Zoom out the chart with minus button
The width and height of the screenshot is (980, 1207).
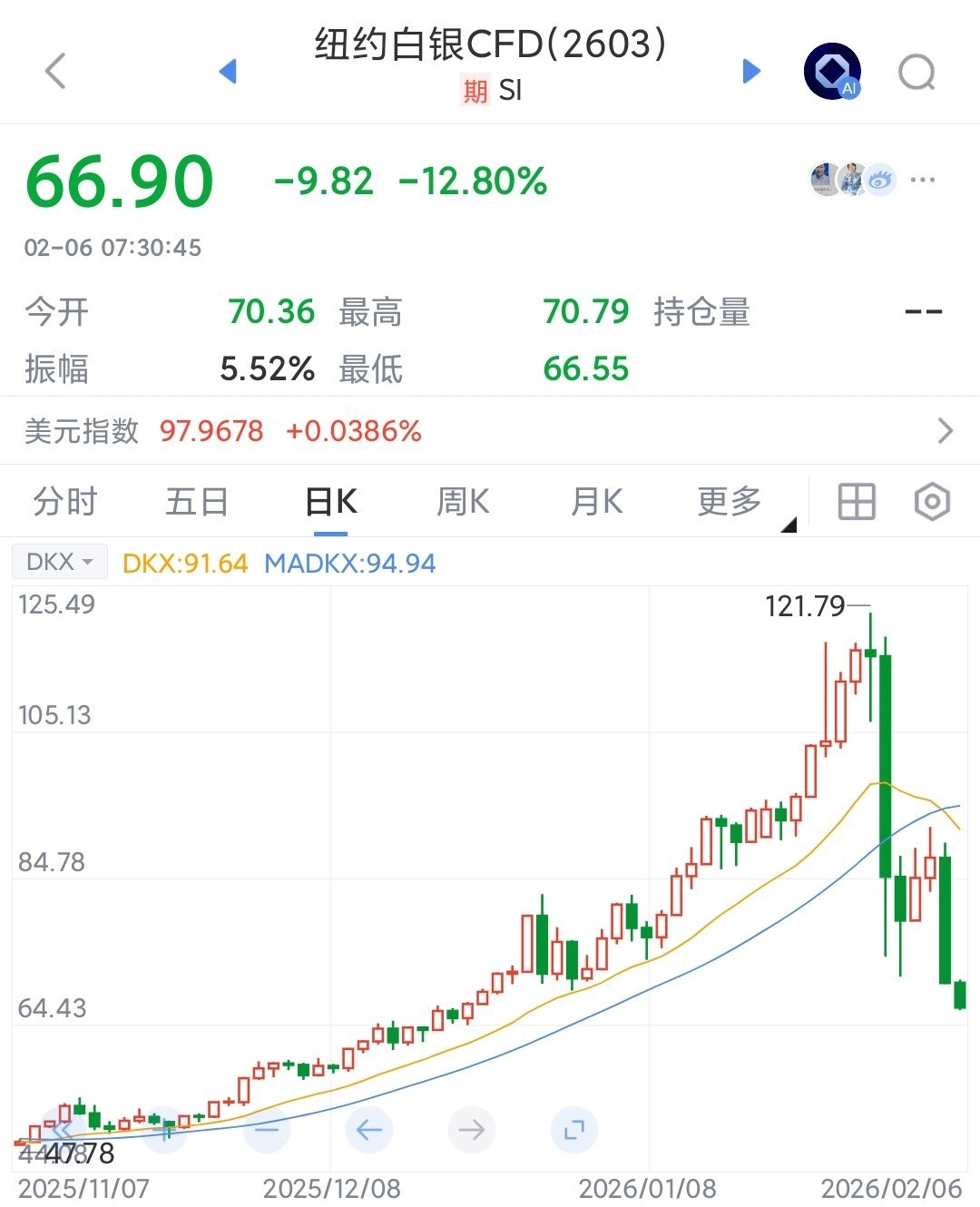click(x=267, y=1130)
